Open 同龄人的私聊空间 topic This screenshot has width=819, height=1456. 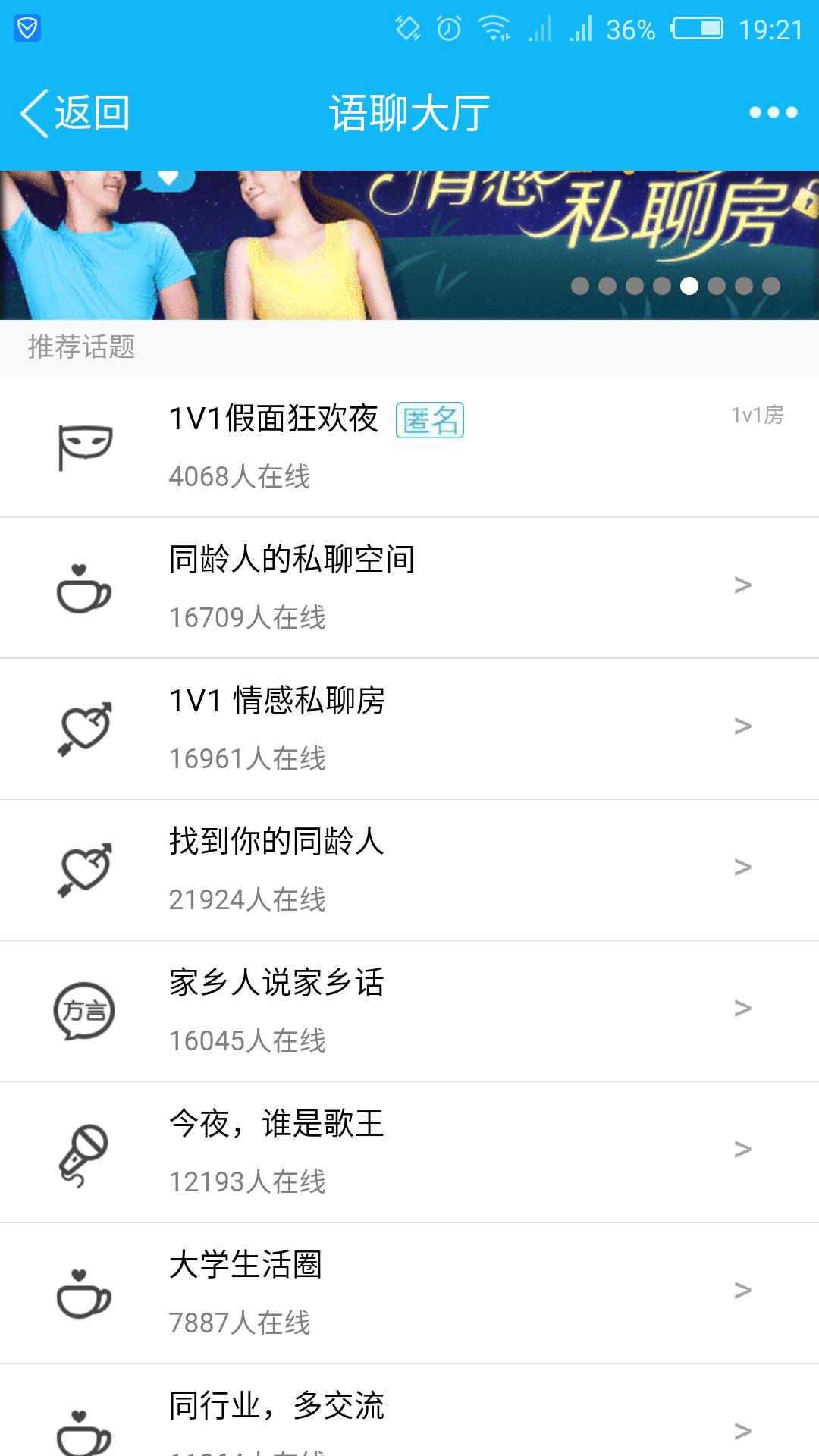coord(409,588)
